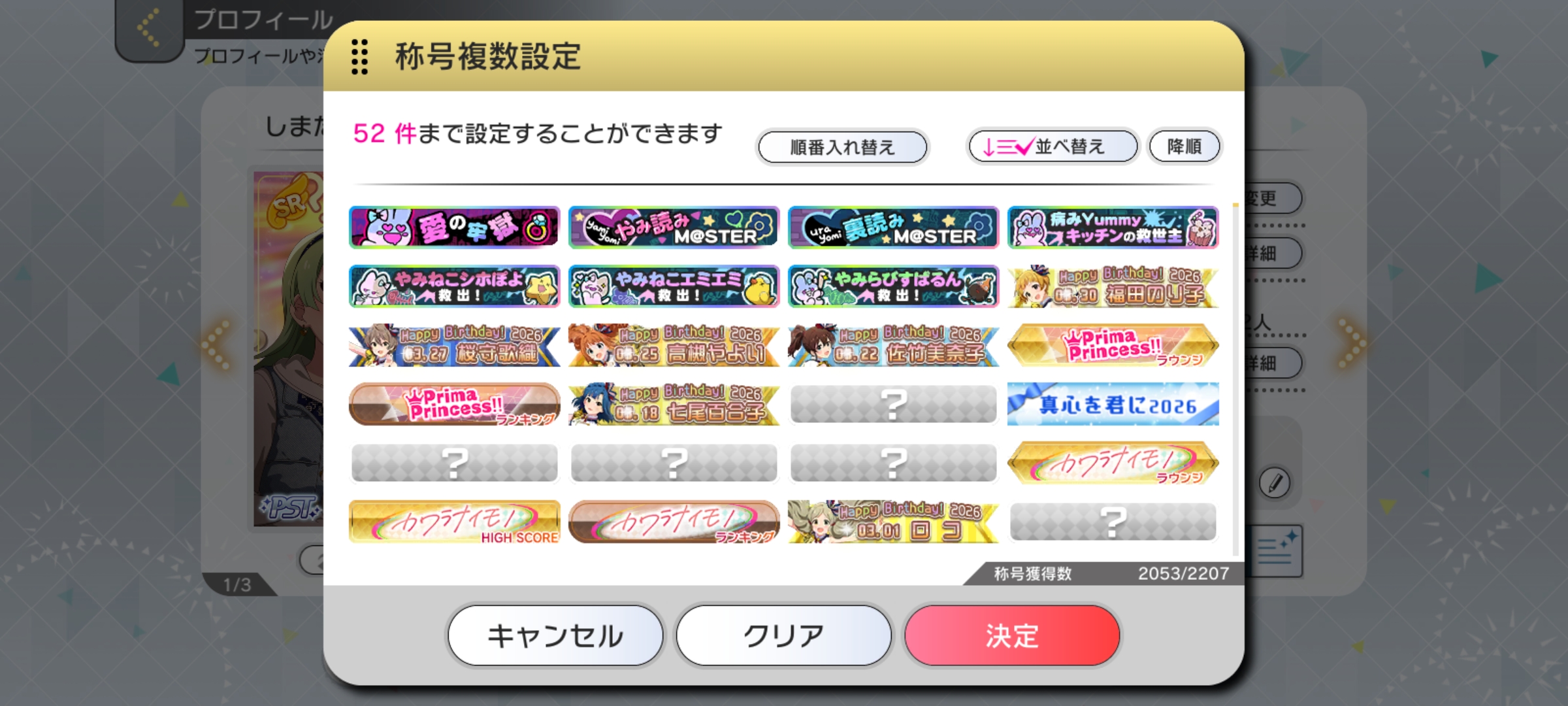Viewport: 1568px width, 706px height.
Task: Choose the やみらびすばるん 救出 title
Action: pos(893,286)
